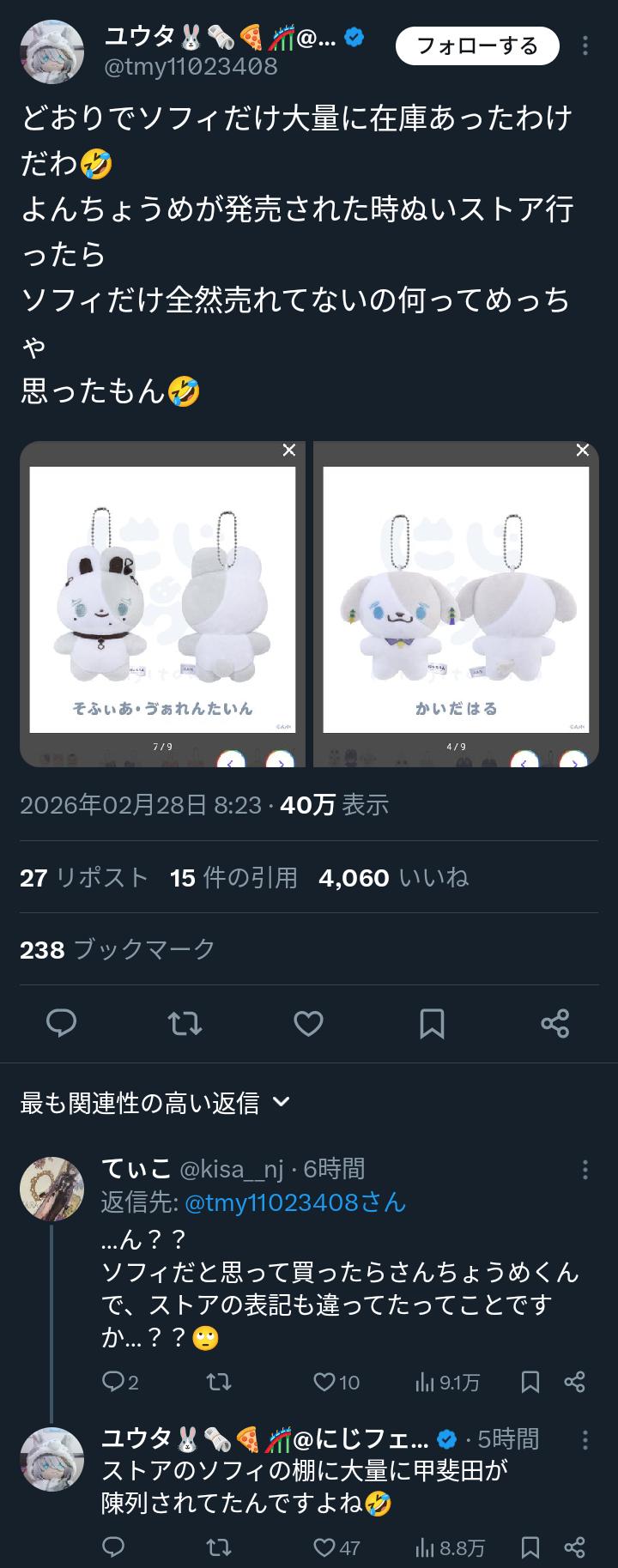Repost the main post
618x1568 pixels.
(x=185, y=1023)
